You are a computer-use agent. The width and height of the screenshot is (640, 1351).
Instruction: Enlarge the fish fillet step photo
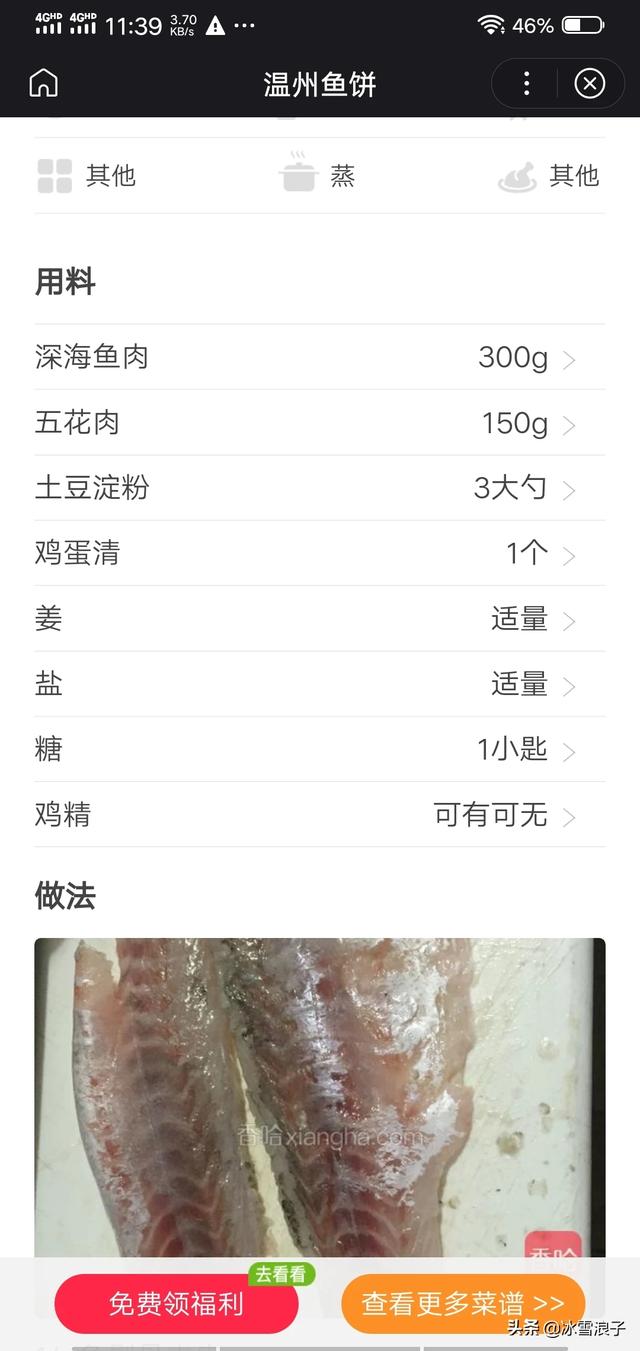coord(319,1095)
